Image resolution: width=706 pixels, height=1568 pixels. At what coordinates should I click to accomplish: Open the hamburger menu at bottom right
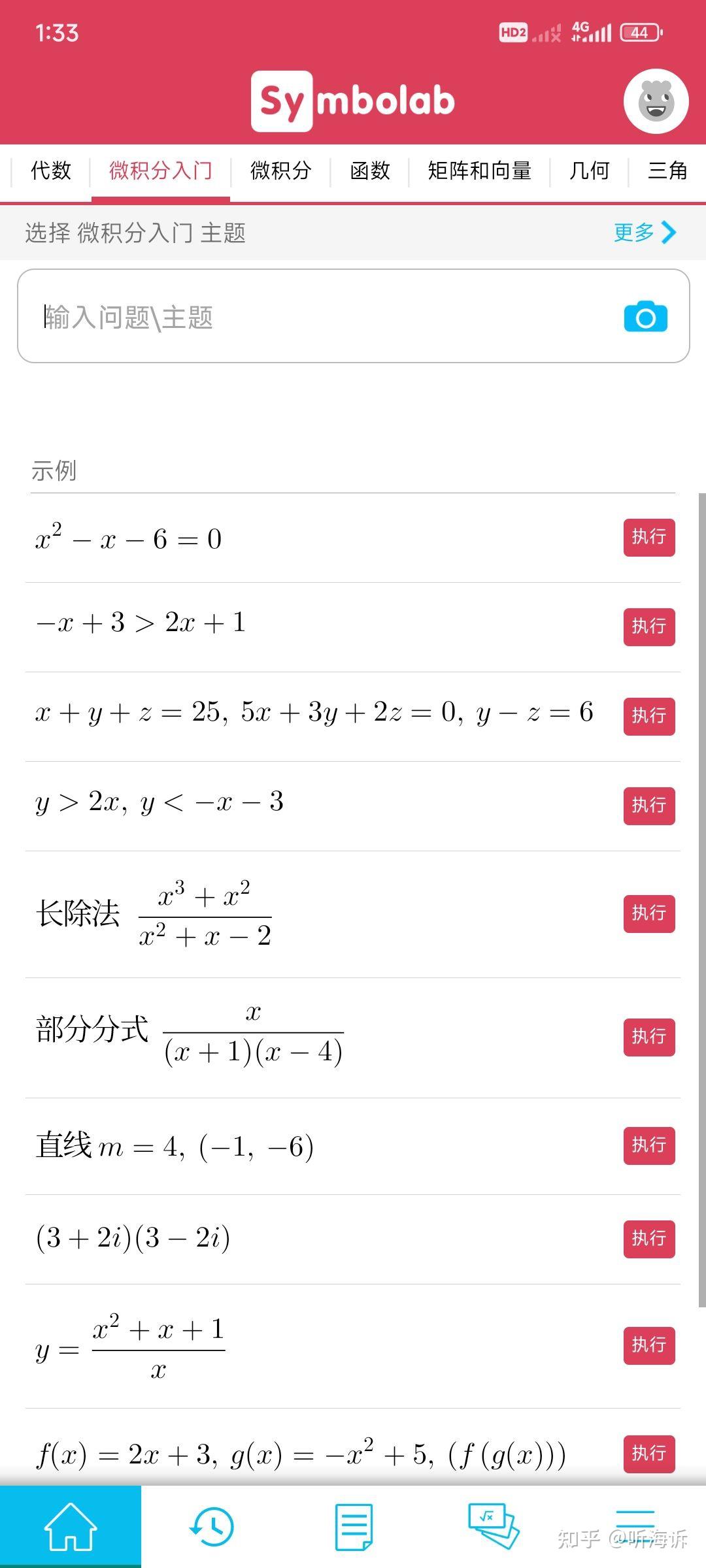[x=635, y=1522]
